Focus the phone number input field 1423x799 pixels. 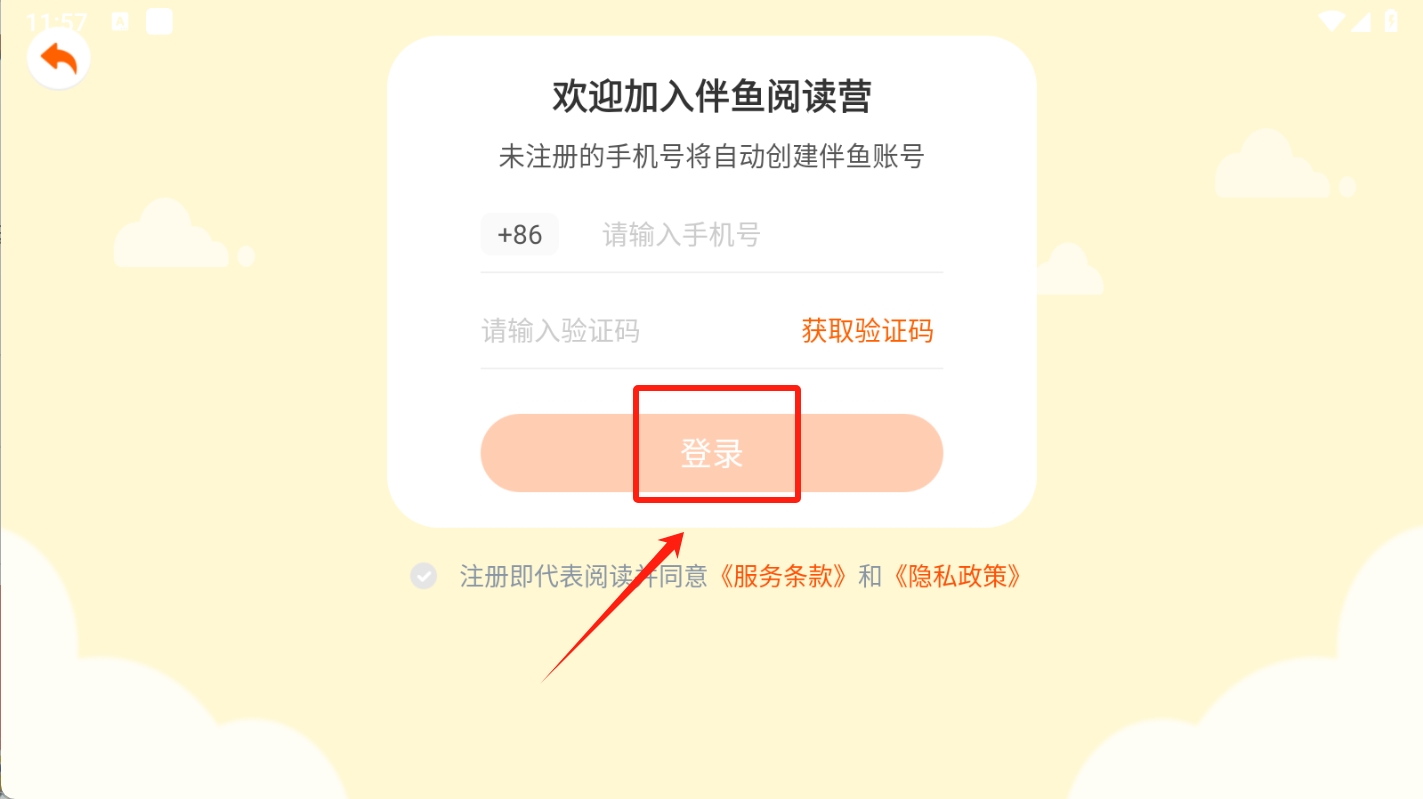760,236
